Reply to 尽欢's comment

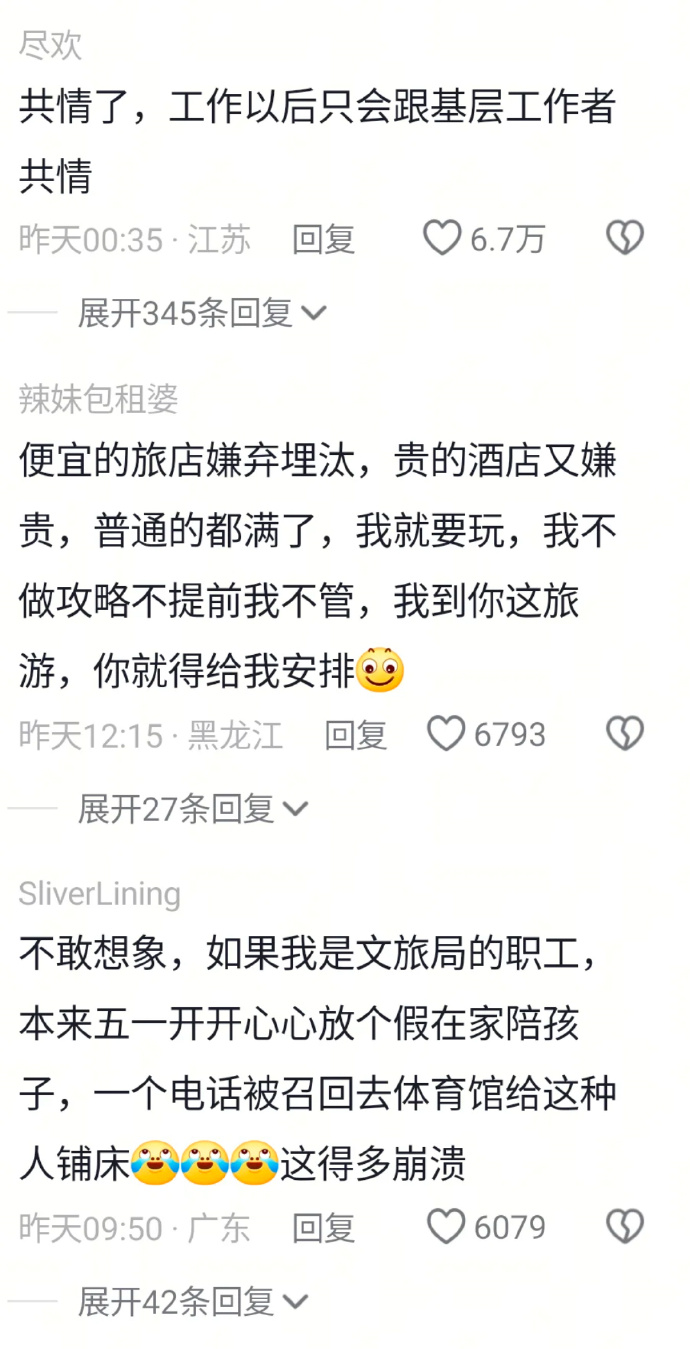pyautogui.click(x=323, y=240)
